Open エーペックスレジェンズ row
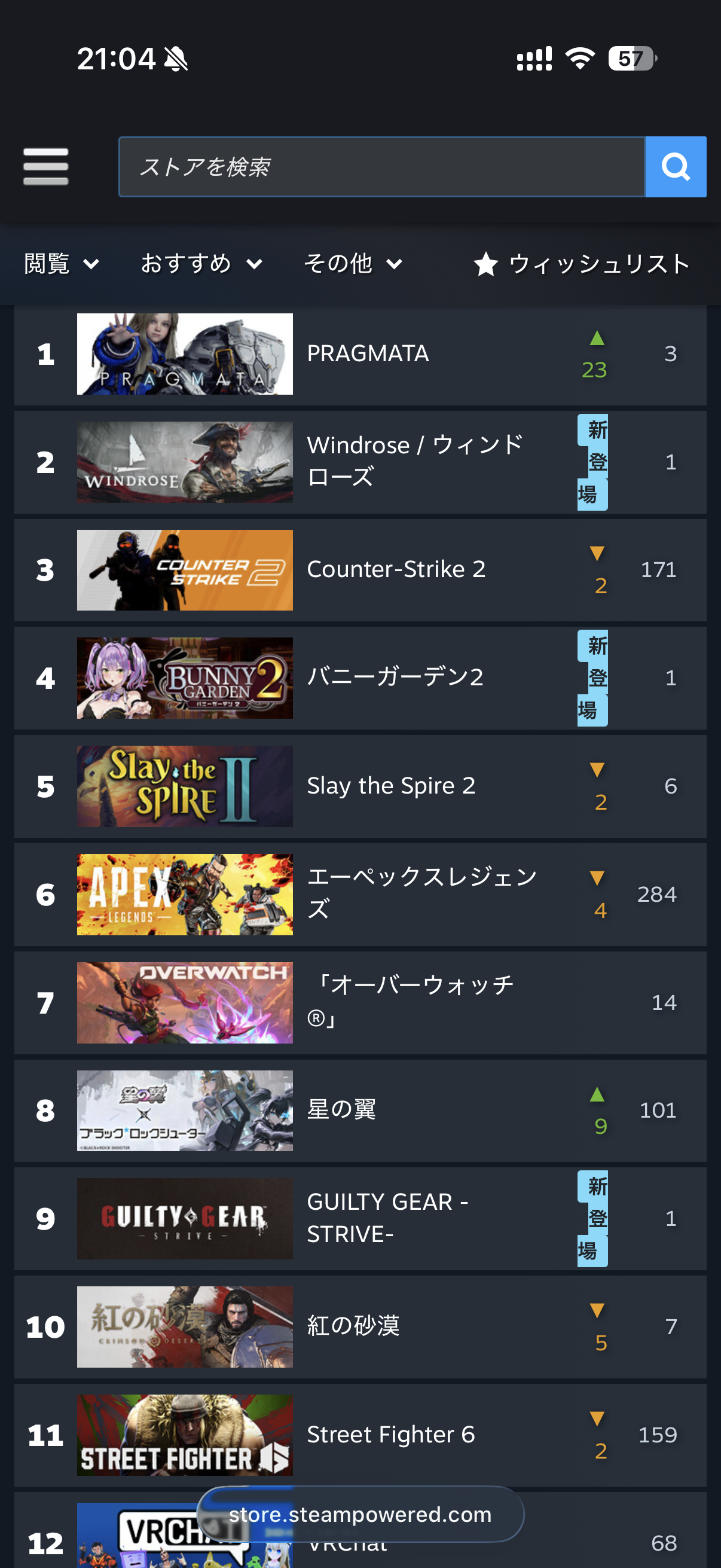This screenshot has width=721, height=1568. click(x=420, y=893)
